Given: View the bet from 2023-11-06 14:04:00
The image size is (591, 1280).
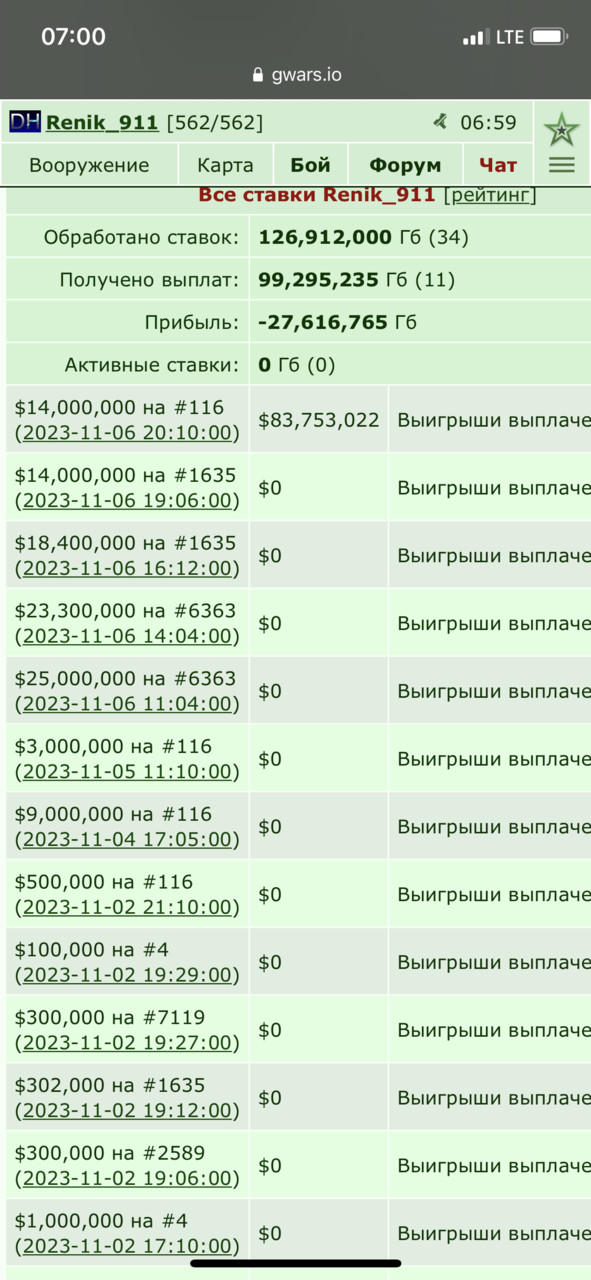Looking at the screenshot, I should [x=127, y=636].
